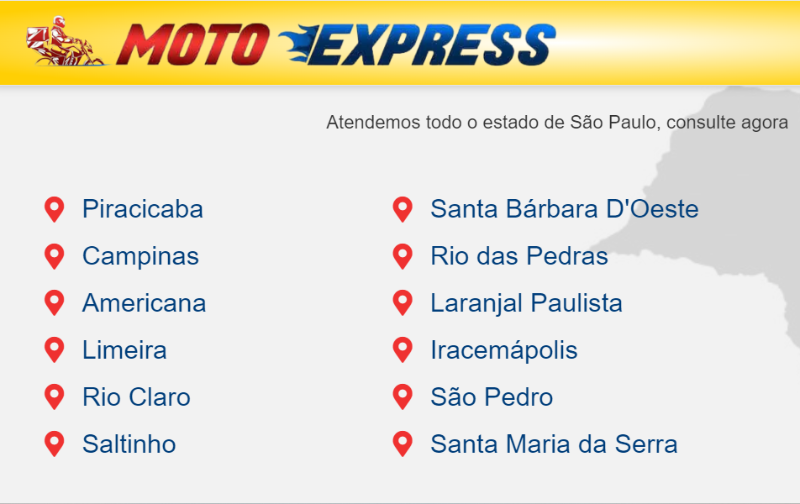Tap the Americana location link

144,303
